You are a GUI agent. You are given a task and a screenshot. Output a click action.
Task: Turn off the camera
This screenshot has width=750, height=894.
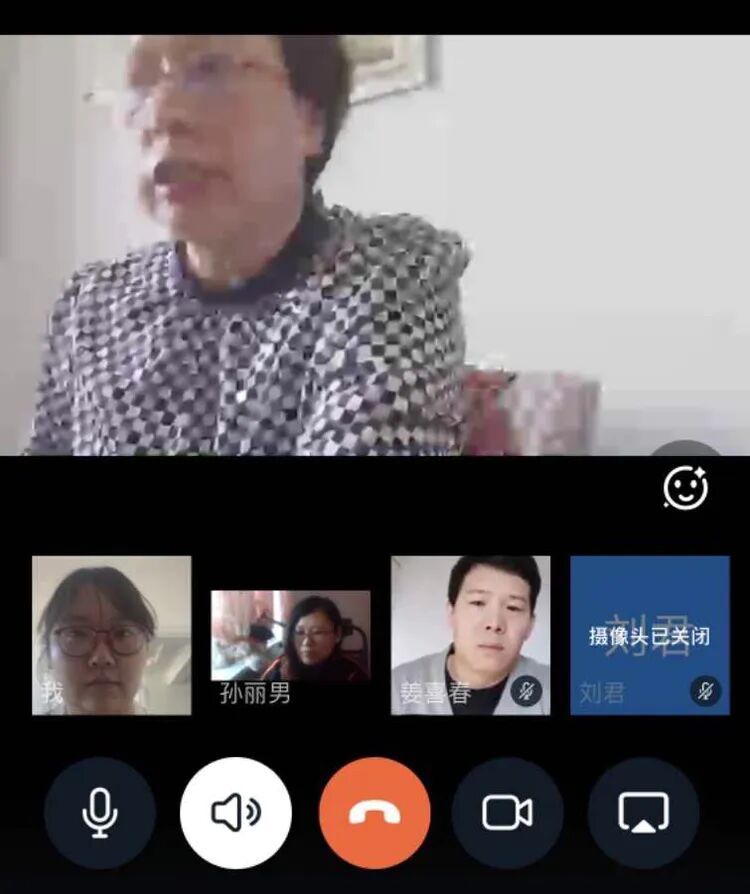(507, 812)
